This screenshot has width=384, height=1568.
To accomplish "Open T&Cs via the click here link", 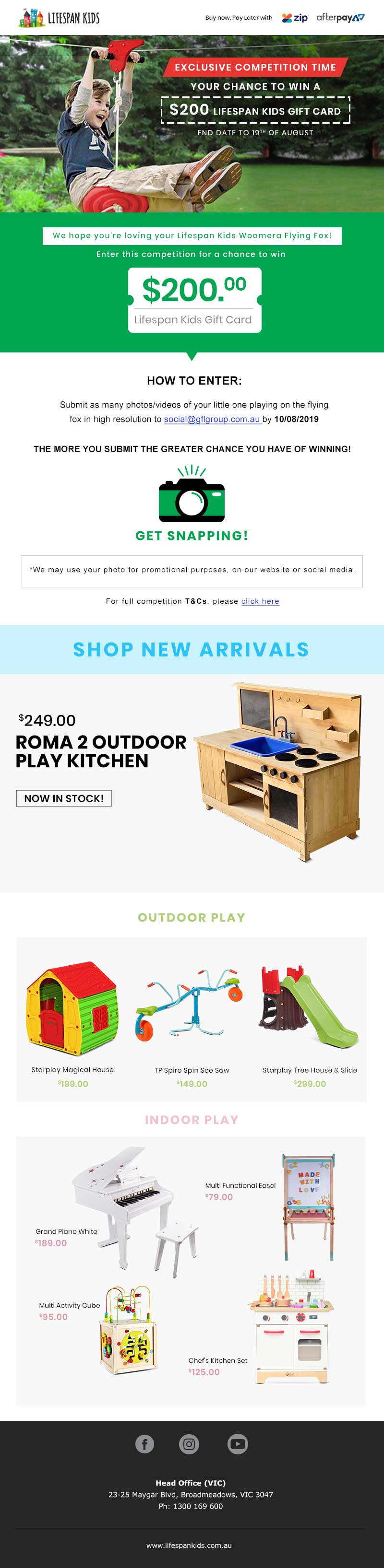I will pos(260,601).
